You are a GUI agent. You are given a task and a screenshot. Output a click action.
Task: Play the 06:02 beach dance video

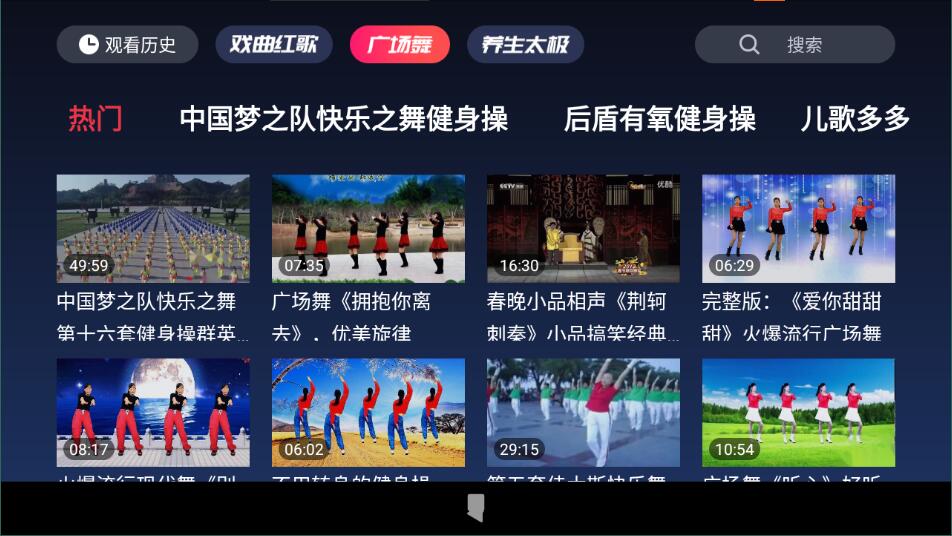point(368,412)
